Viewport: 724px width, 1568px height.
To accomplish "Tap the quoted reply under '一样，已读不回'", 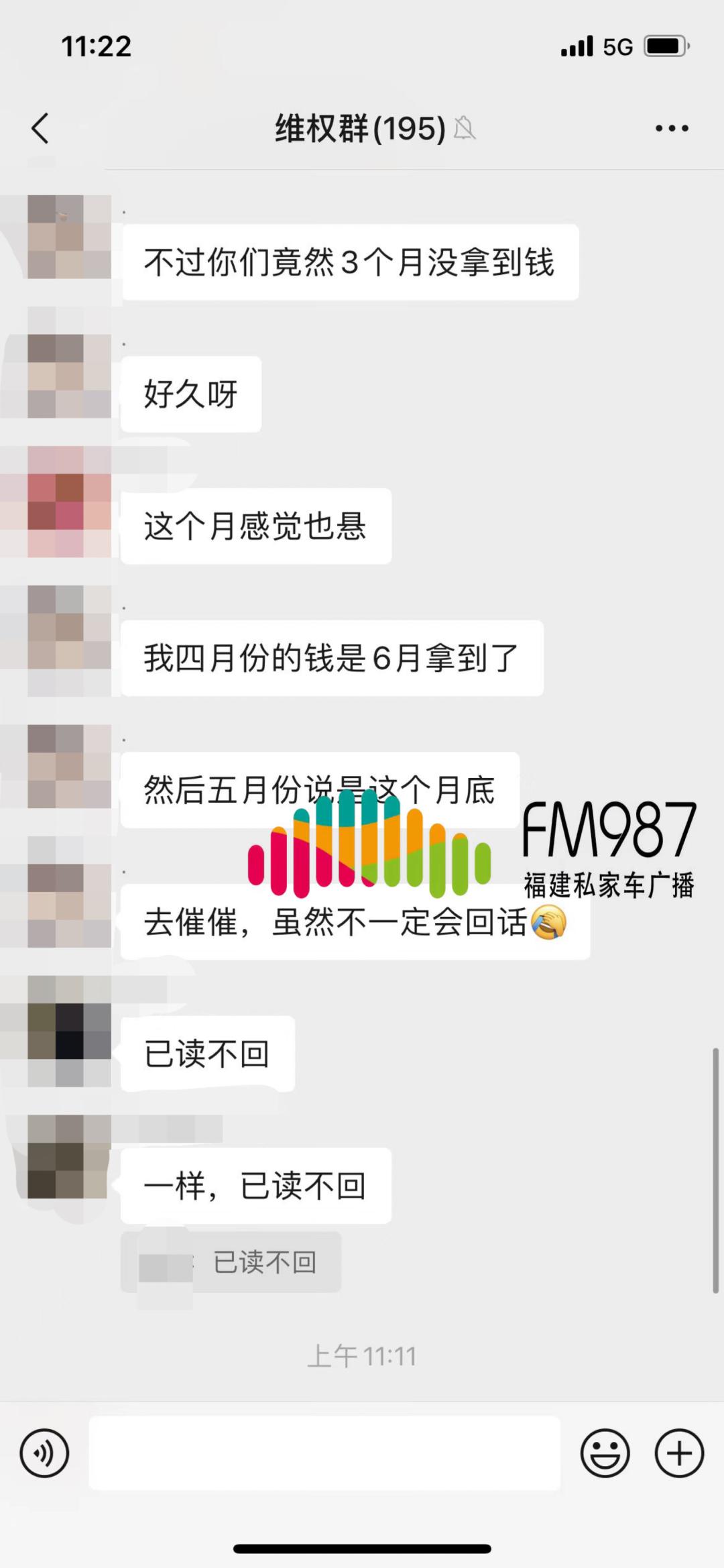I will tap(231, 1262).
